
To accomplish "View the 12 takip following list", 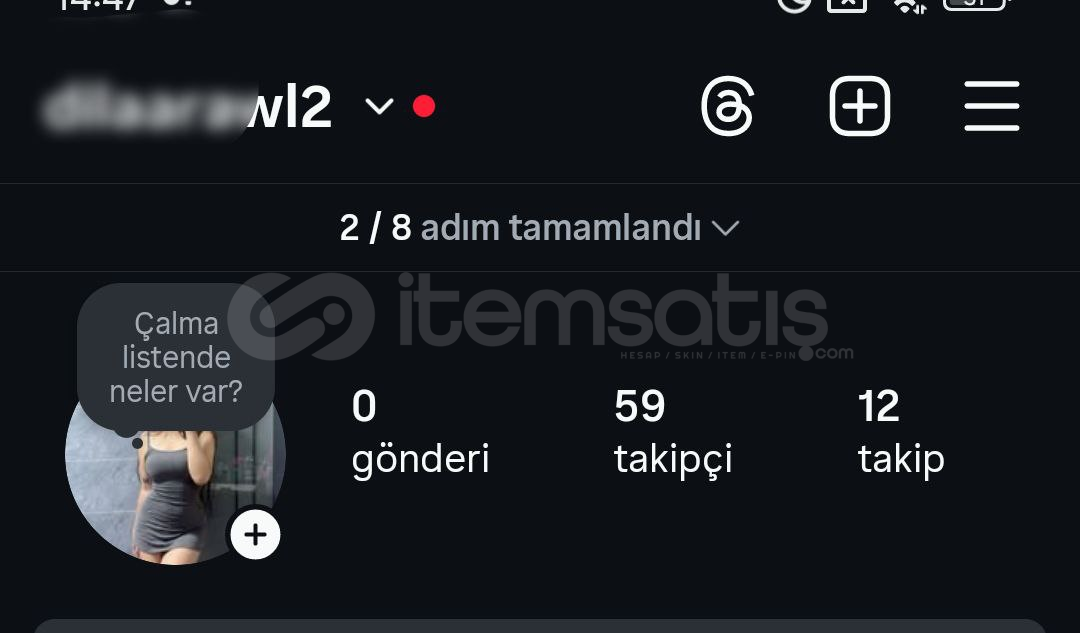I will (900, 432).
